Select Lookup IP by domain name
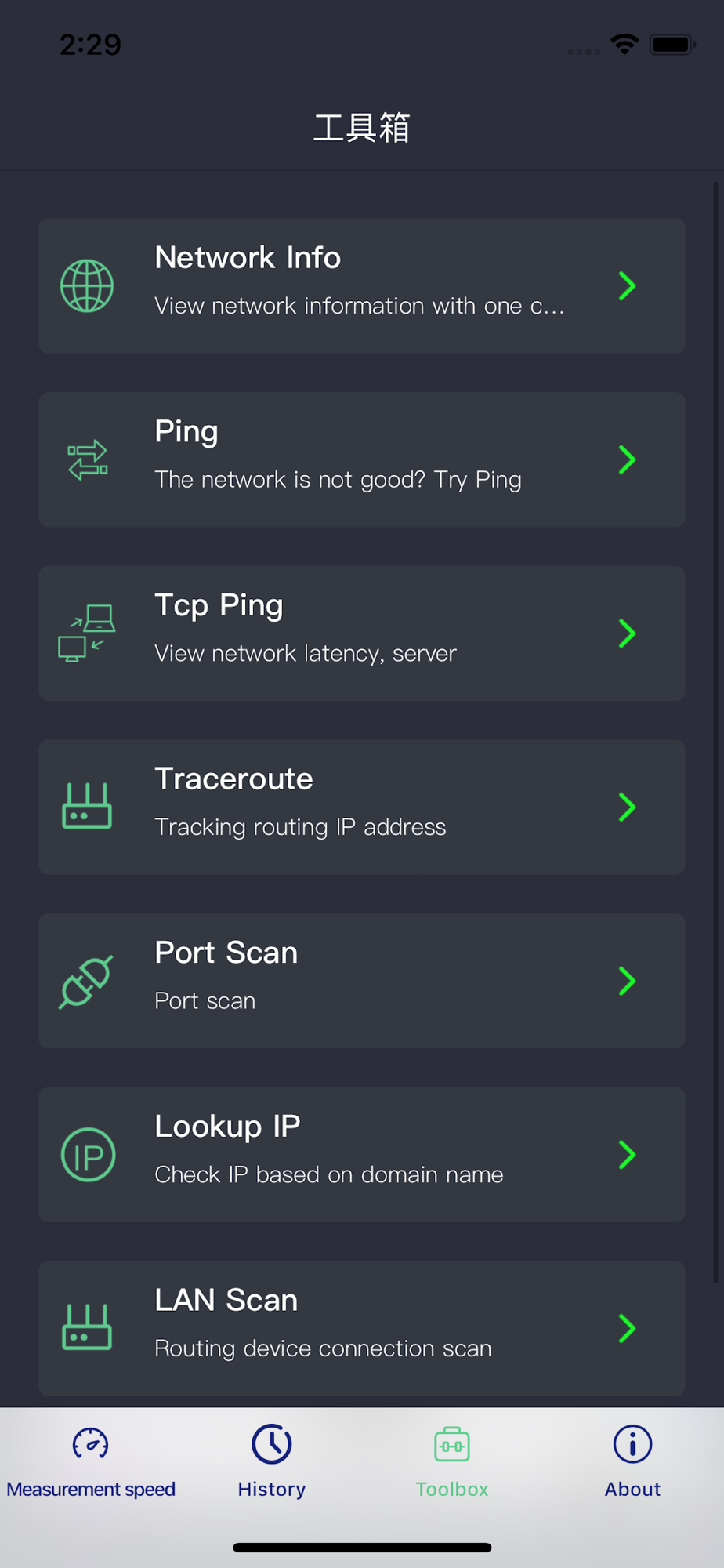The image size is (724, 1568). click(x=361, y=1155)
